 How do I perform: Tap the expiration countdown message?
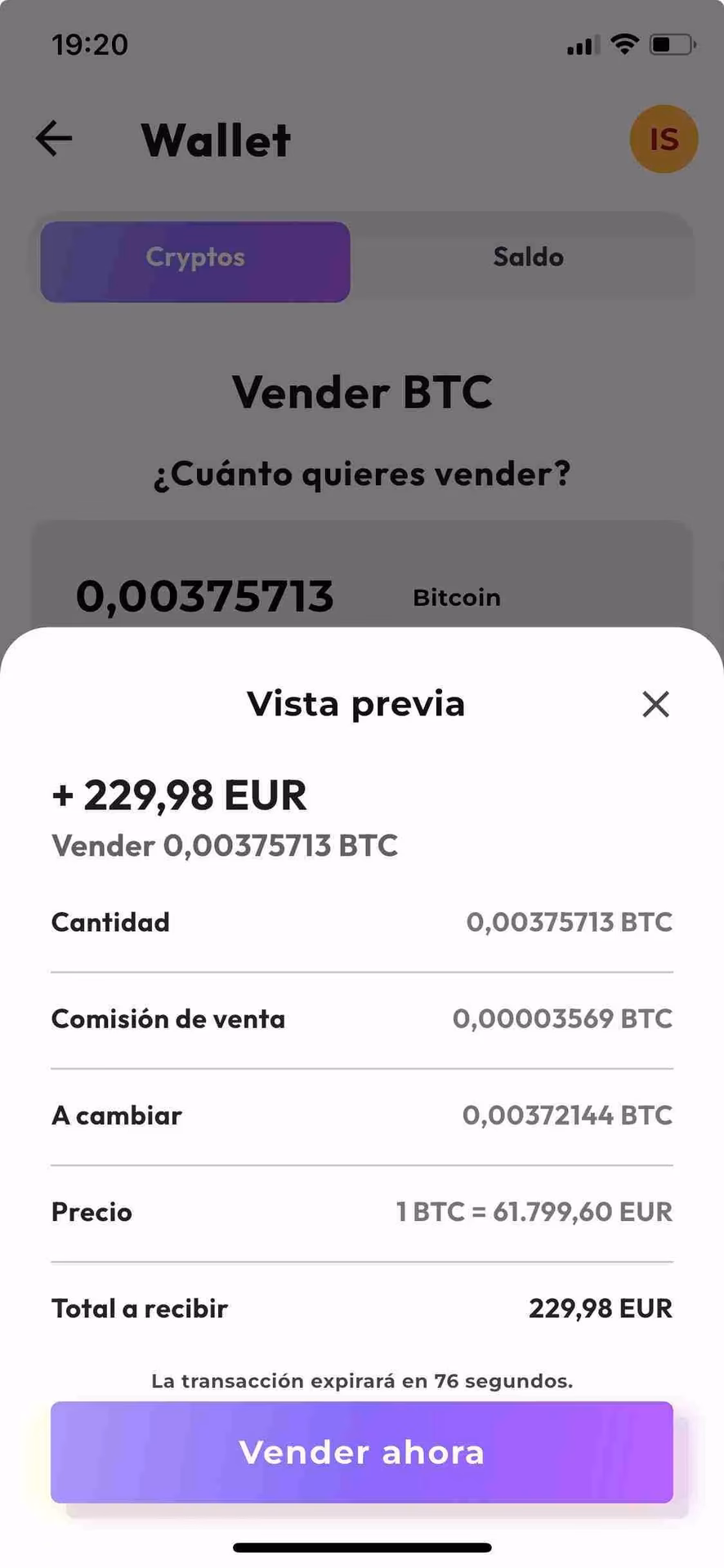[362, 1381]
